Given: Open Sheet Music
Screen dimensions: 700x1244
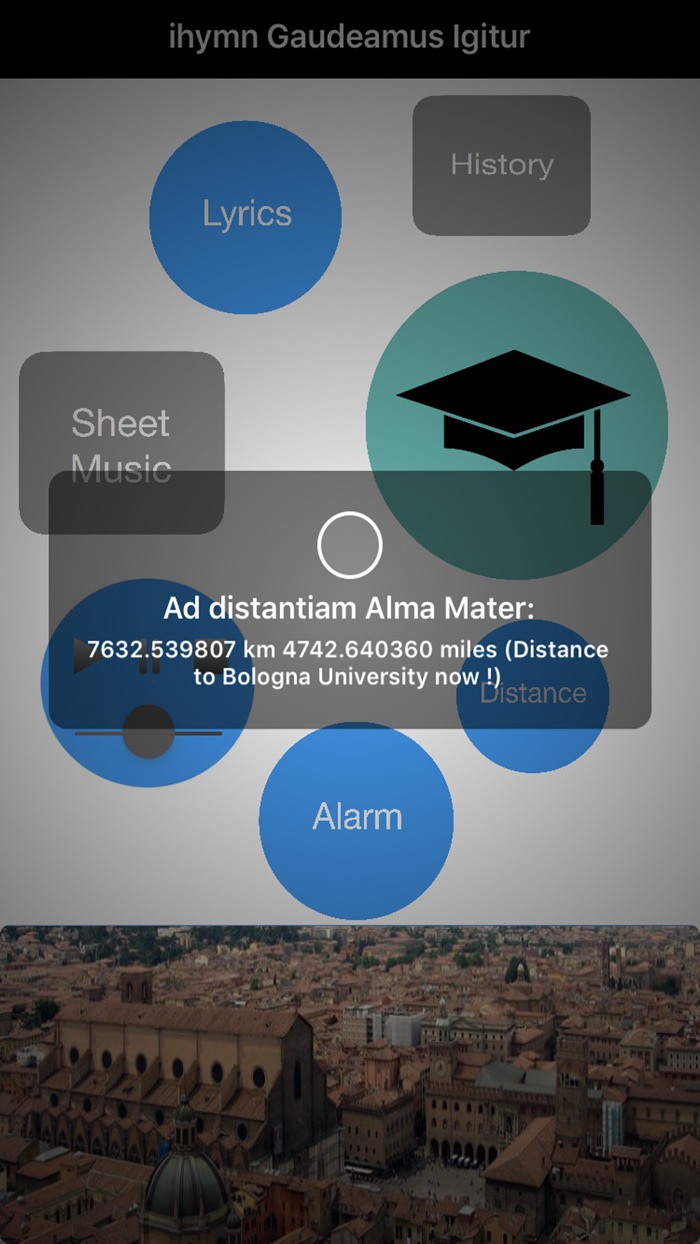Looking at the screenshot, I should coord(121,443).
